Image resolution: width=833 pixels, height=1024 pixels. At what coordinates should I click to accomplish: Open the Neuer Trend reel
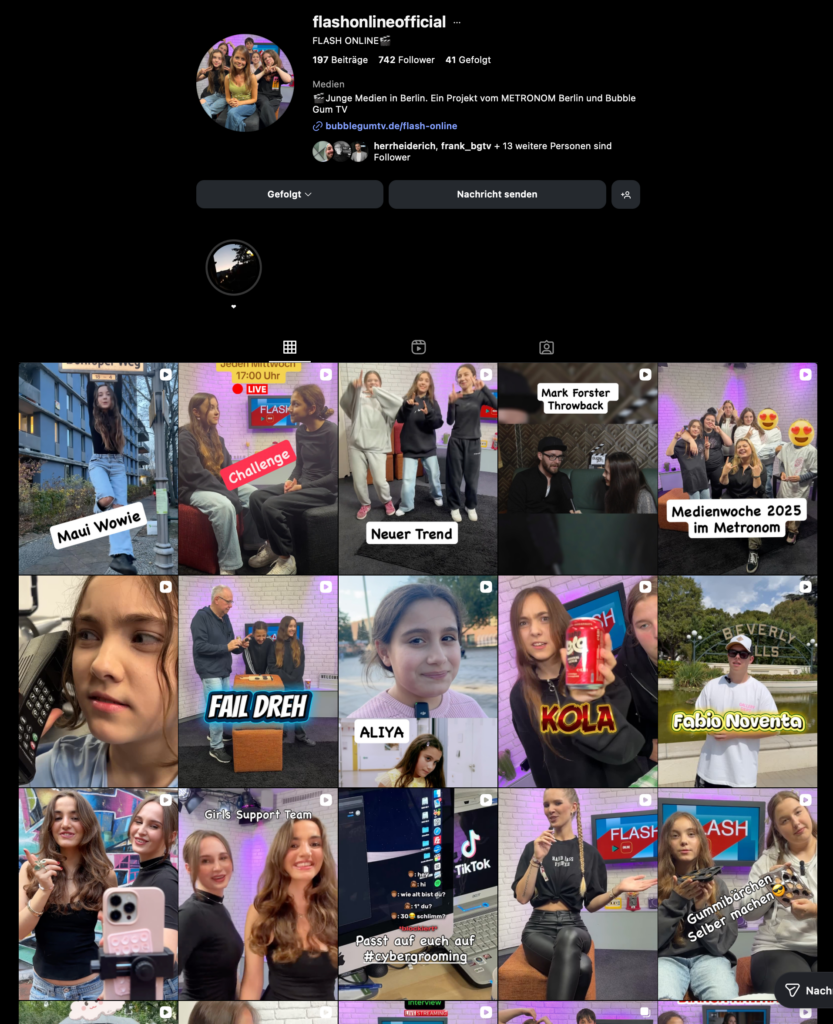click(418, 468)
